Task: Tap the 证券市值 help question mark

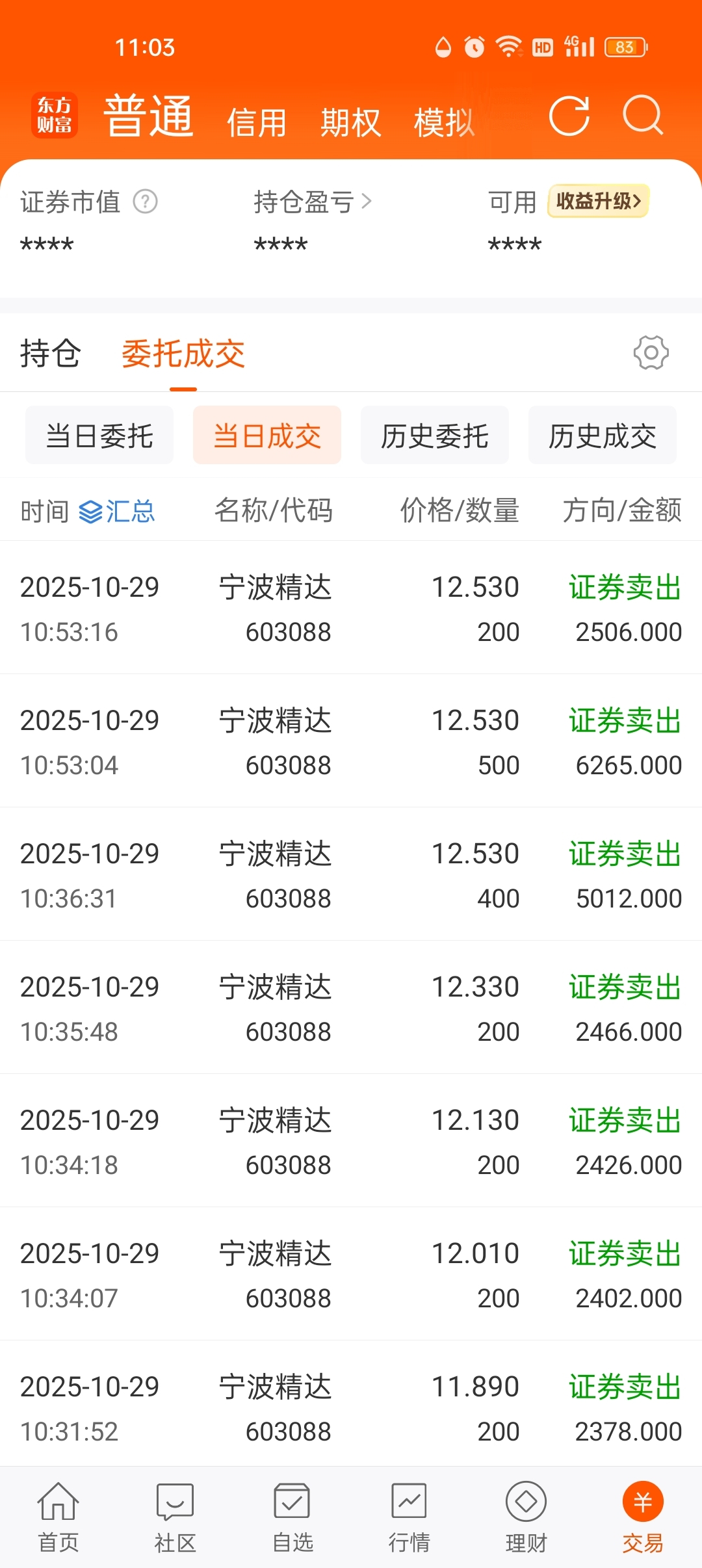Action: click(146, 202)
